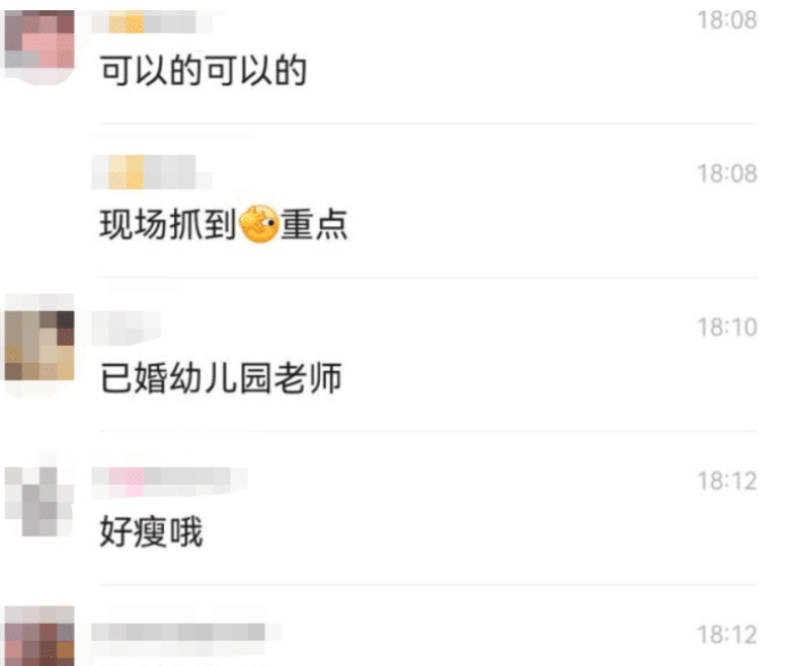Open the message saying 可以的可以的
The height and width of the screenshot is (666, 787).
202,72
